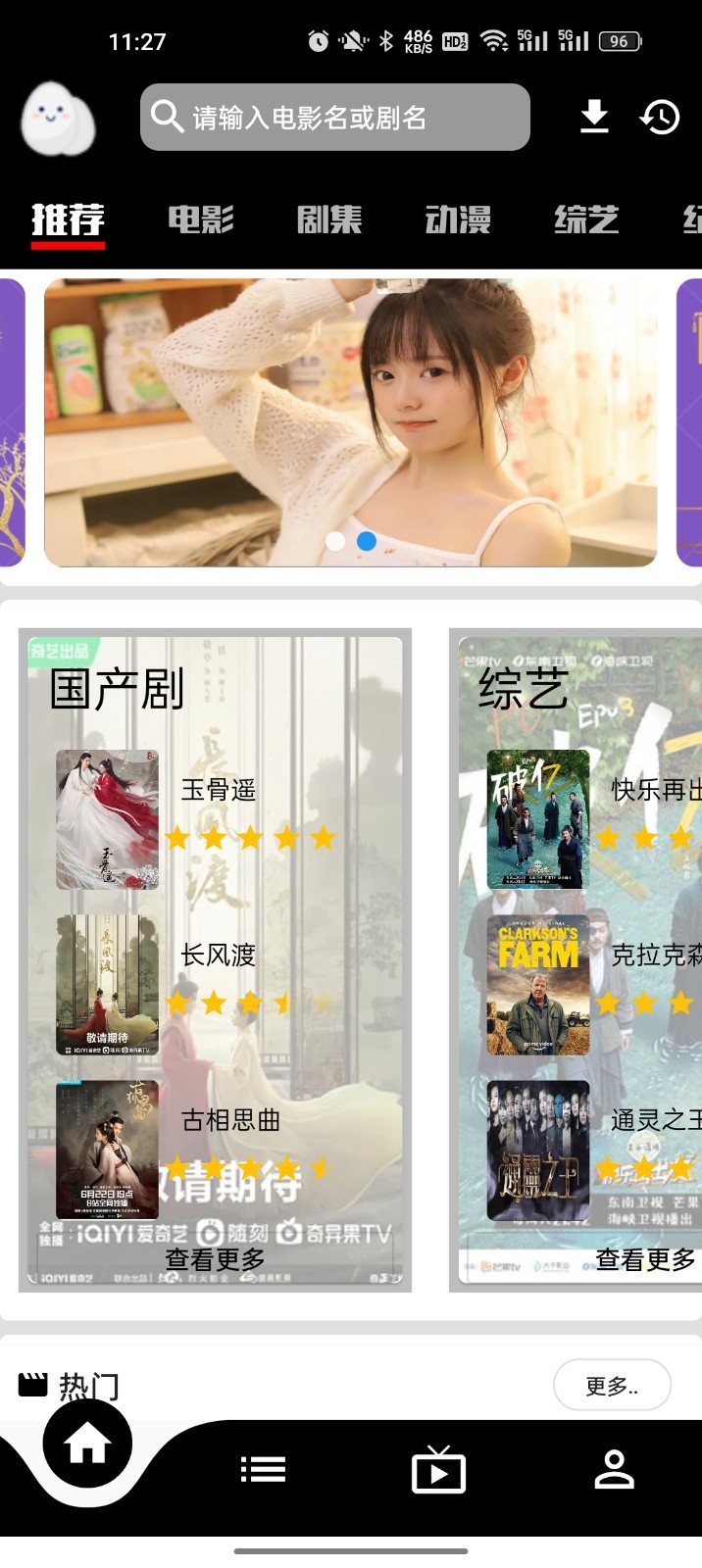
Task: Switch to the 动漫 tab
Action: coord(458,220)
